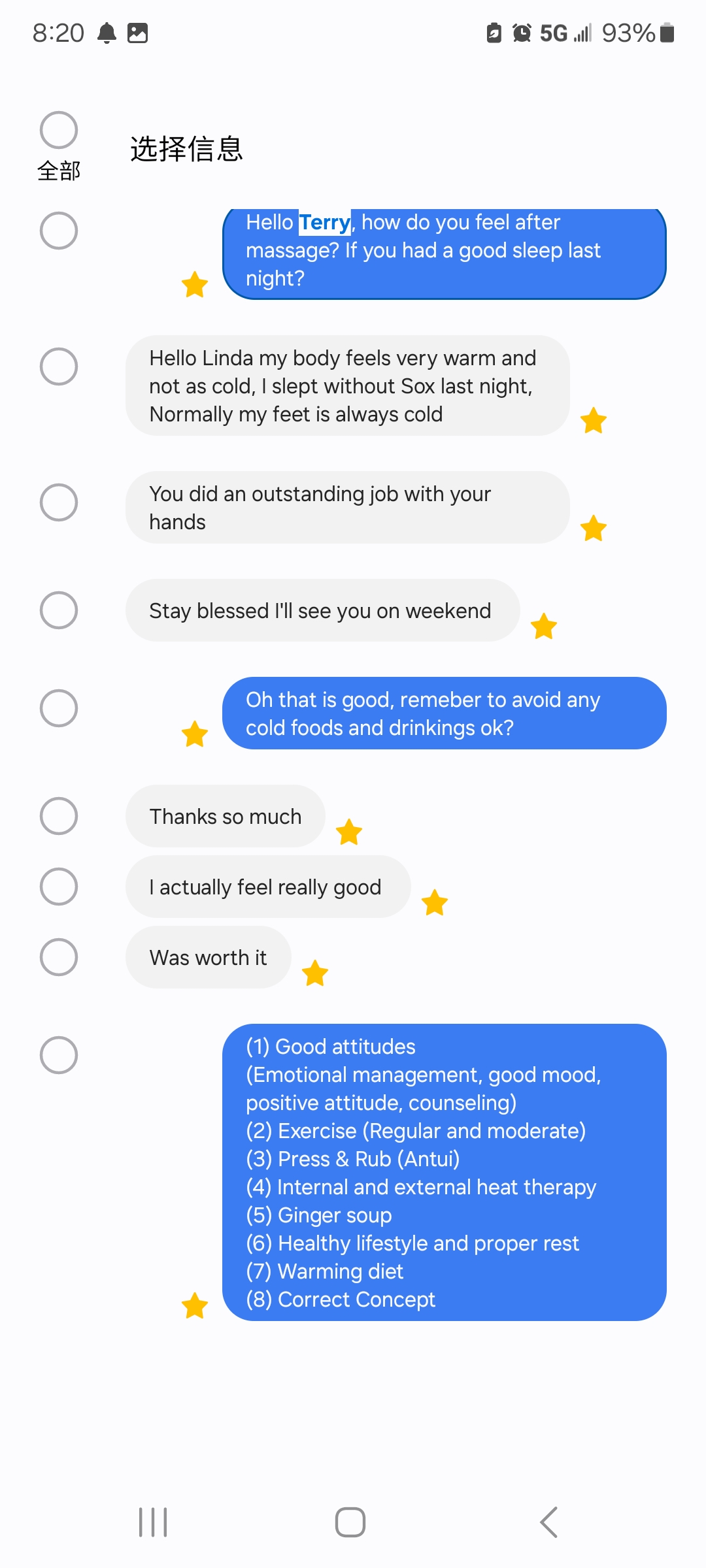Go back with the system back button

(549, 1522)
